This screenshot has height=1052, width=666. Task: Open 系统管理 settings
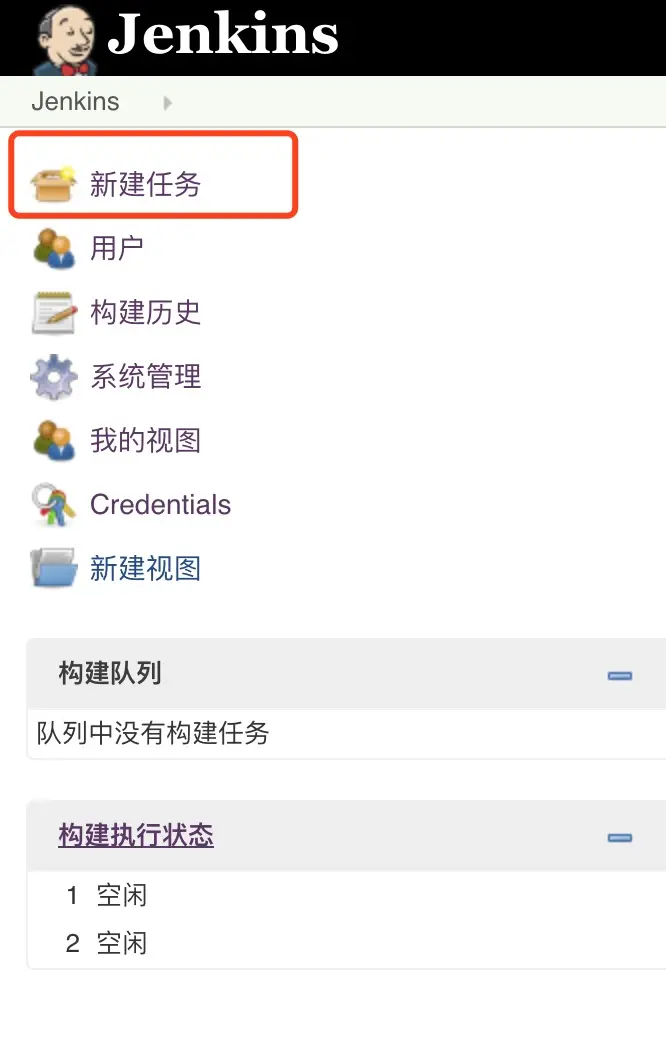pos(145,376)
